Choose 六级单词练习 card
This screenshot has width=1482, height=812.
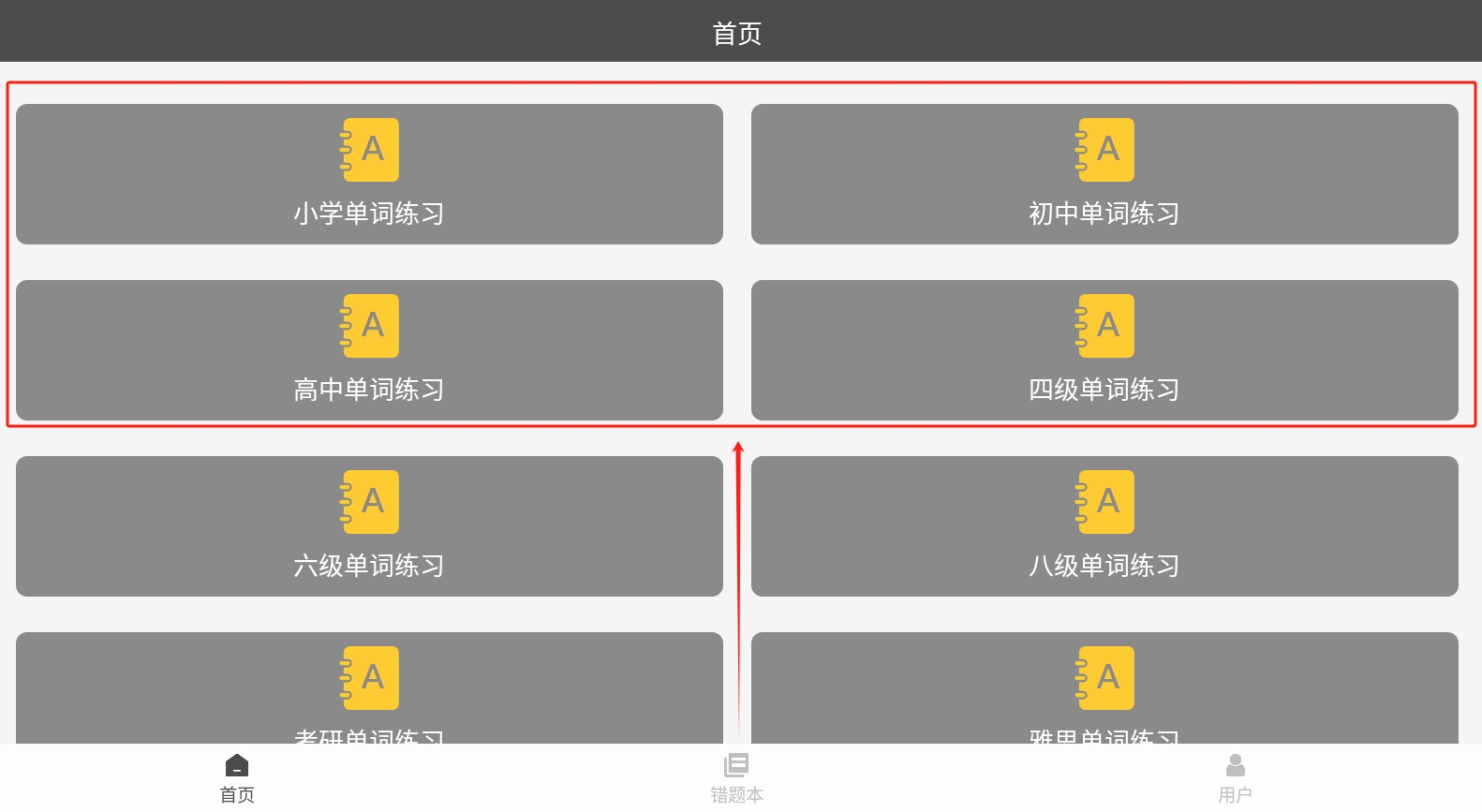[369, 526]
